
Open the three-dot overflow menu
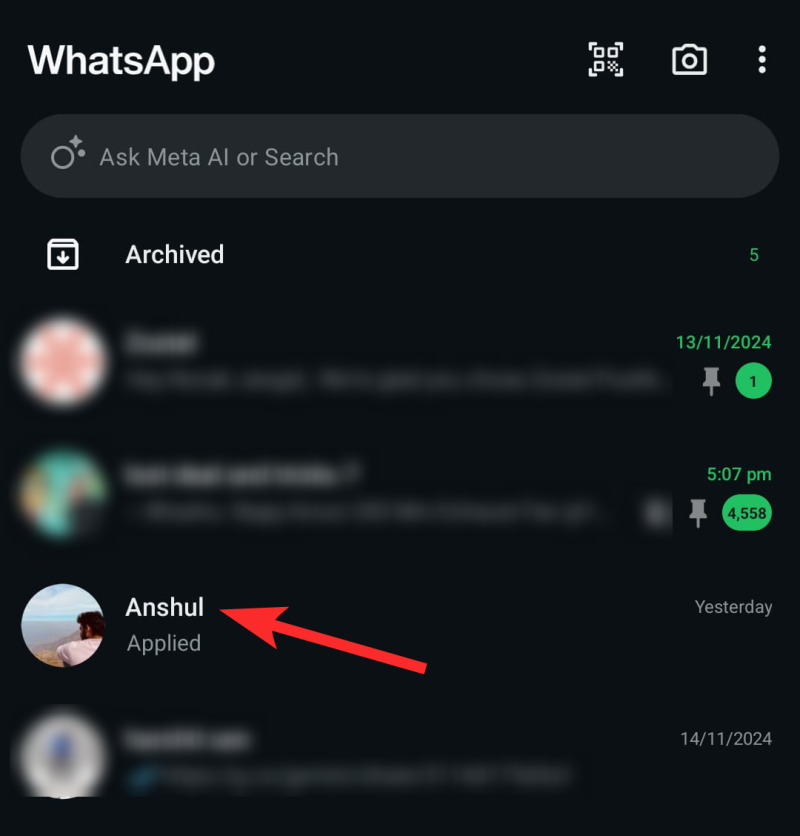tap(762, 60)
